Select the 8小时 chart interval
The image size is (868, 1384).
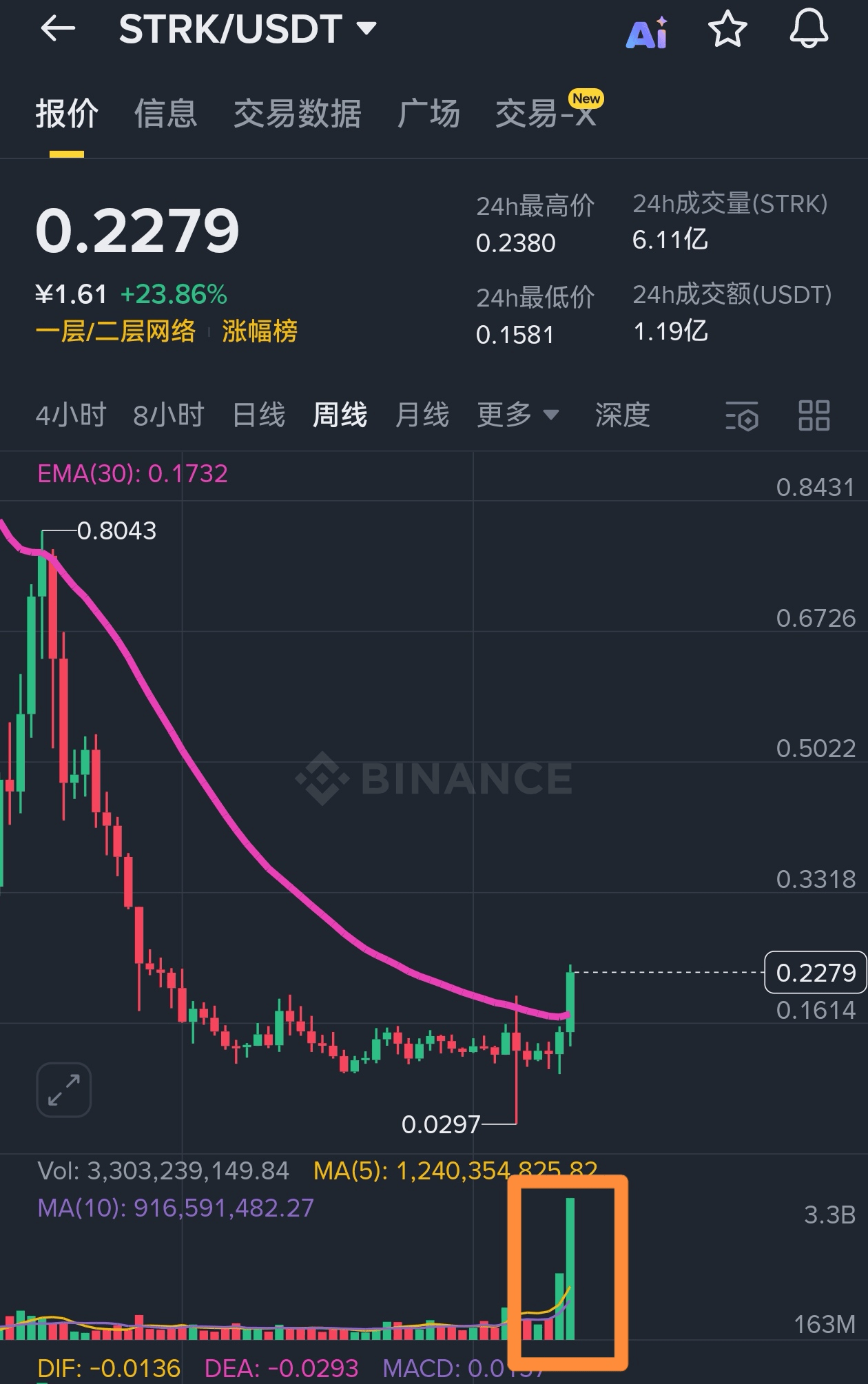pyautogui.click(x=169, y=415)
